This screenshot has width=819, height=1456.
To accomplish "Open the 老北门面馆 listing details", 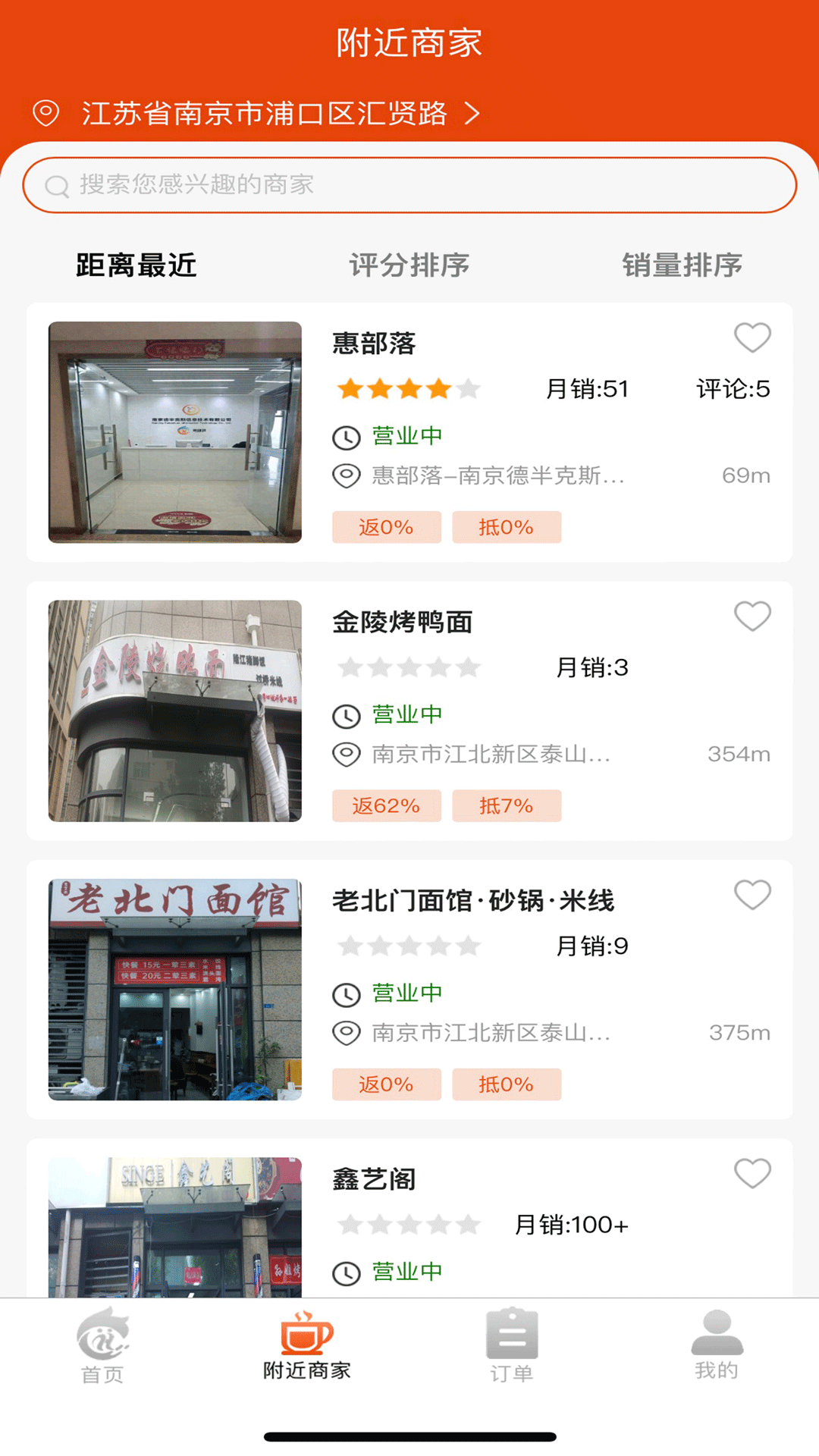I will [409, 986].
